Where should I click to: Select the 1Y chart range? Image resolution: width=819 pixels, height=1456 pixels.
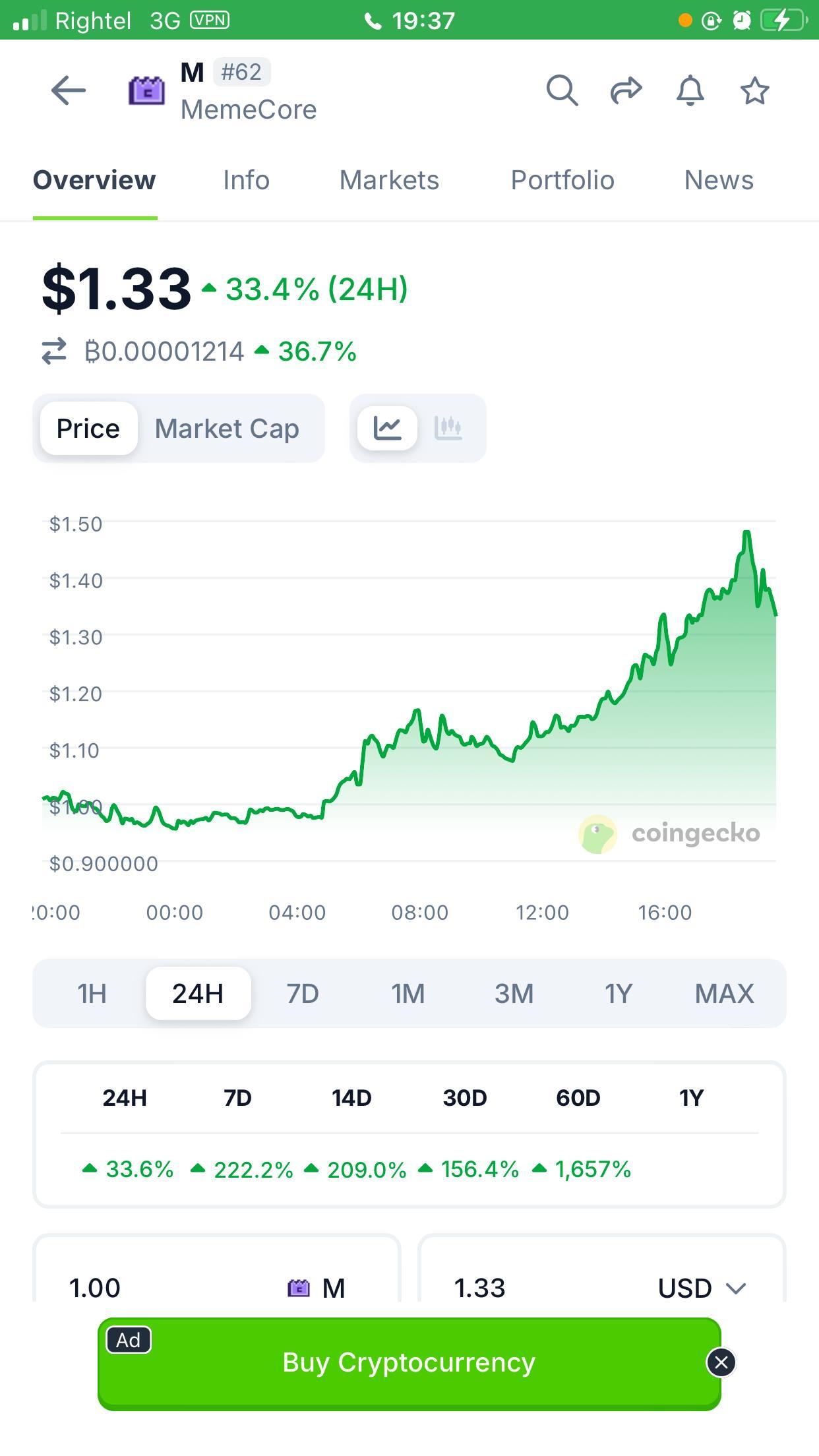(619, 993)
